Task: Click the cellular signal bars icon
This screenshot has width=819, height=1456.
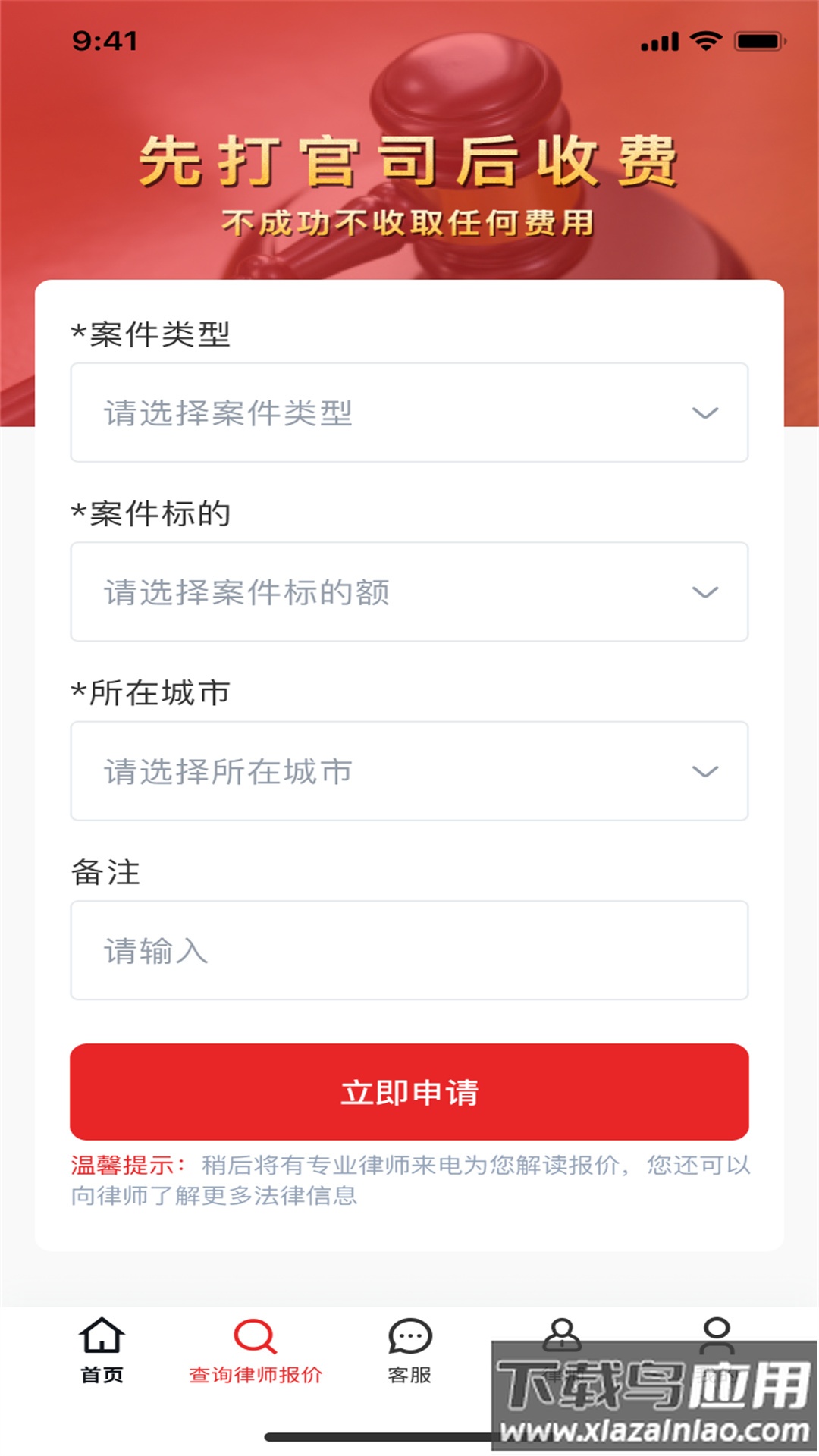Action: pyautogui.click(x=659, y=42)
